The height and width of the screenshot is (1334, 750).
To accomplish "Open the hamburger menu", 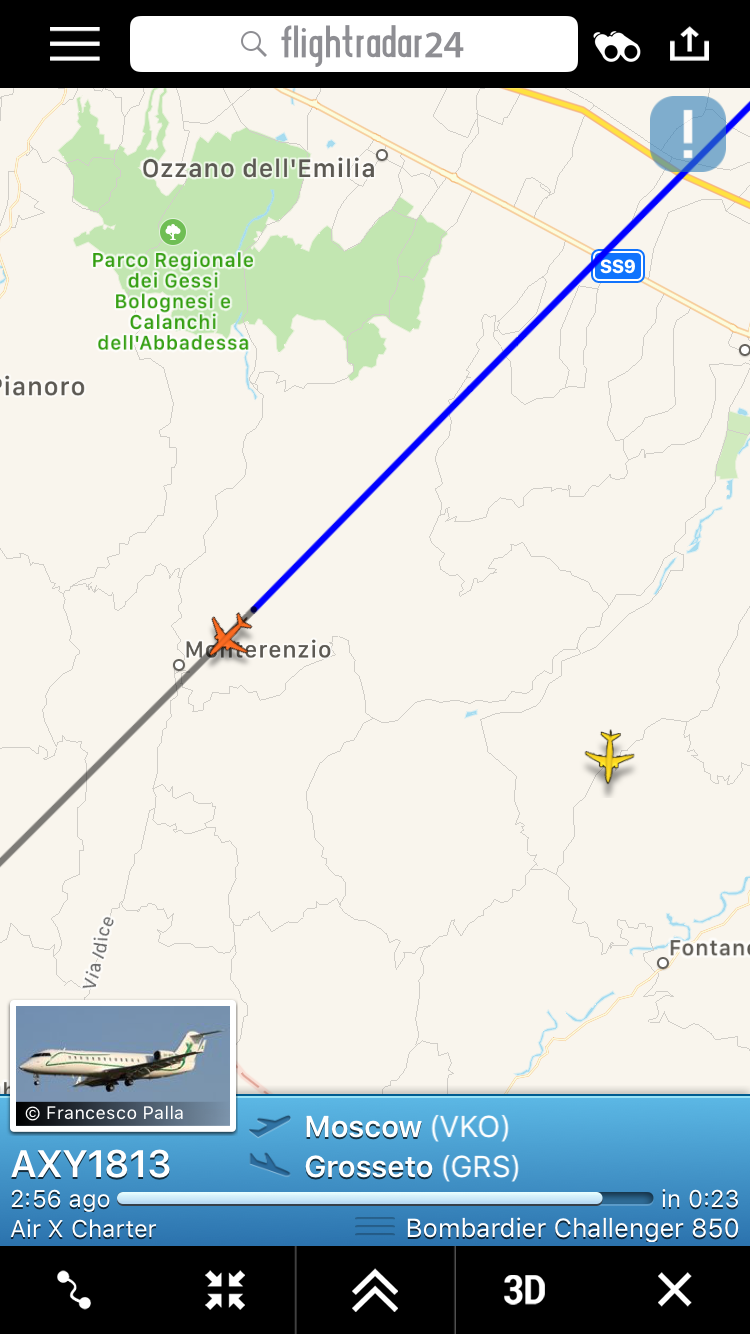I will click(x=75, y=44).
